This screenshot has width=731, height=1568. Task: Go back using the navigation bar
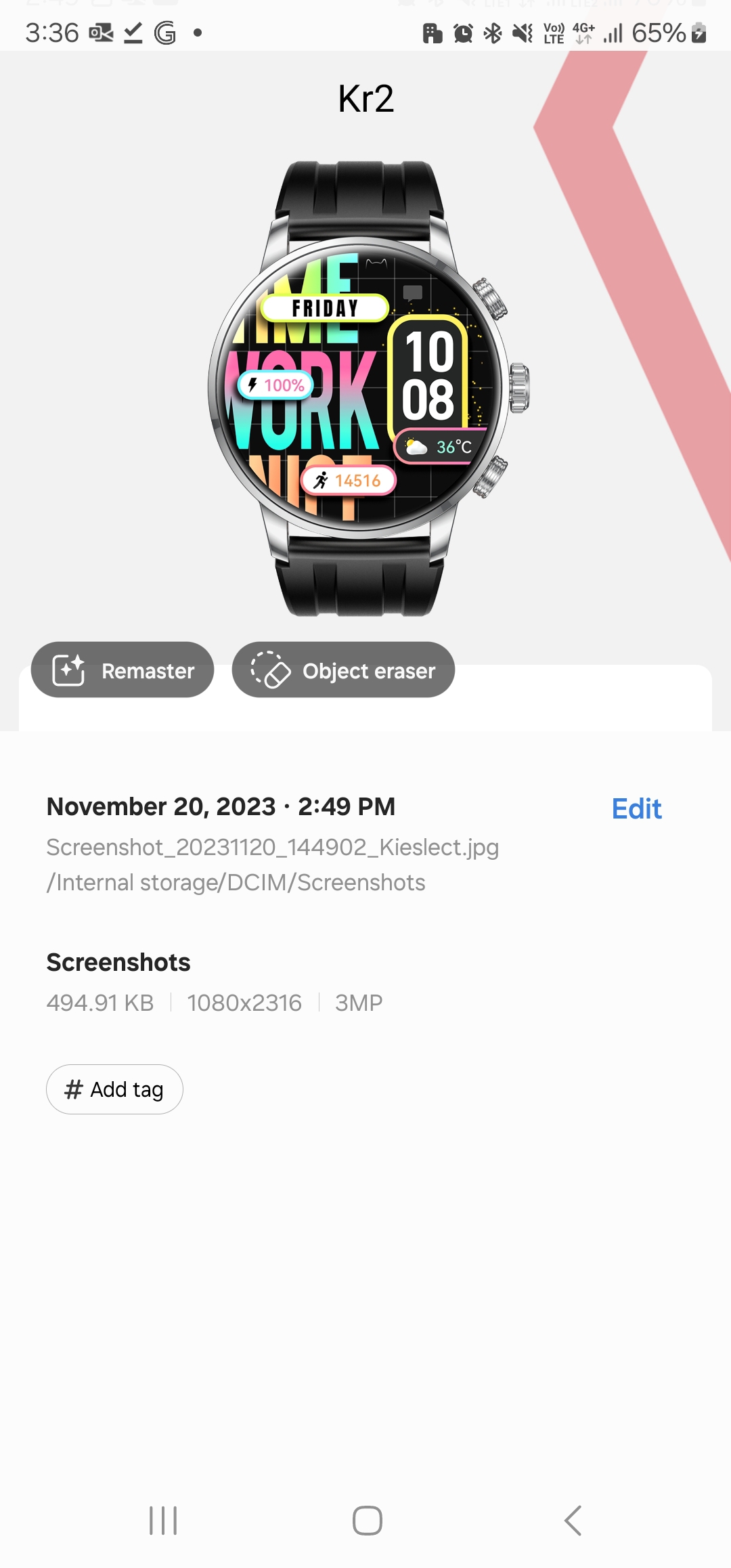pyautogui.click(x=573, y=1521)
